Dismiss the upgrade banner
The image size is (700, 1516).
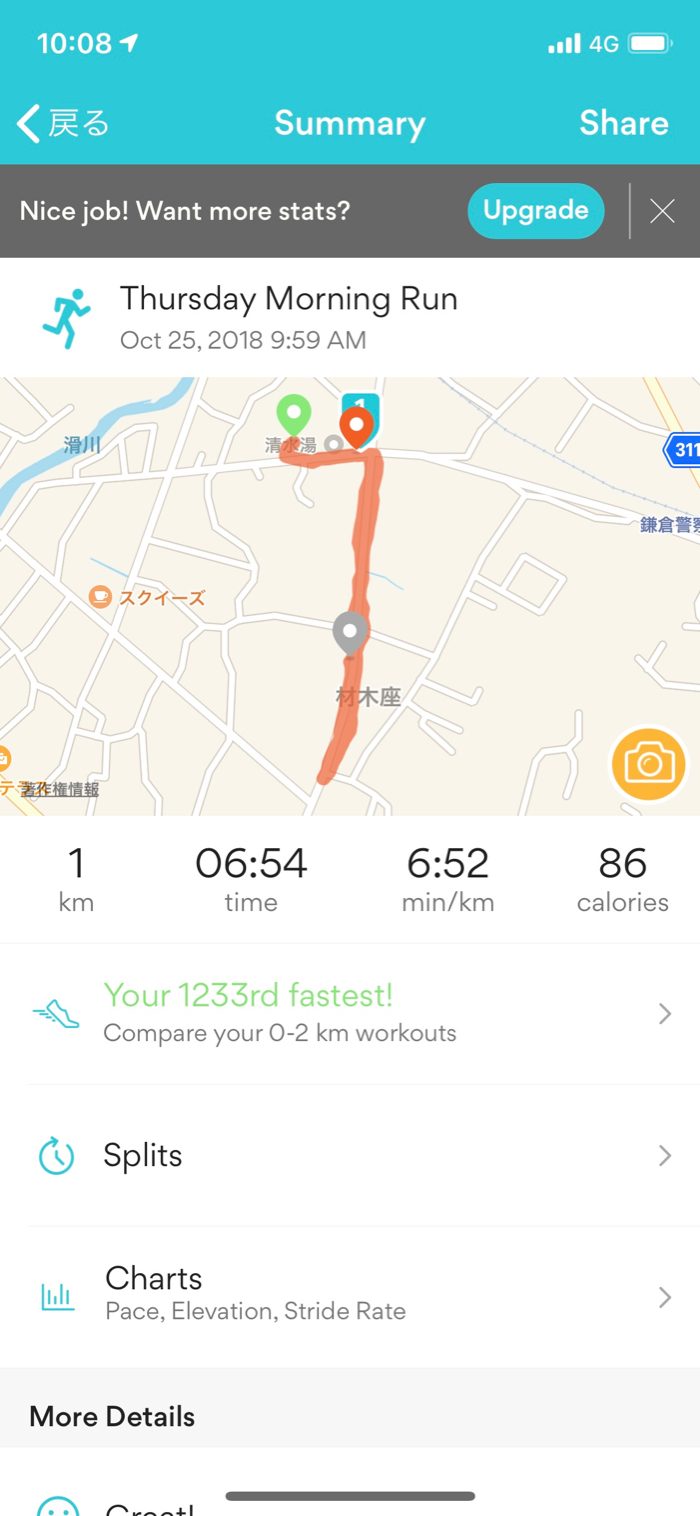click(662, 211)
